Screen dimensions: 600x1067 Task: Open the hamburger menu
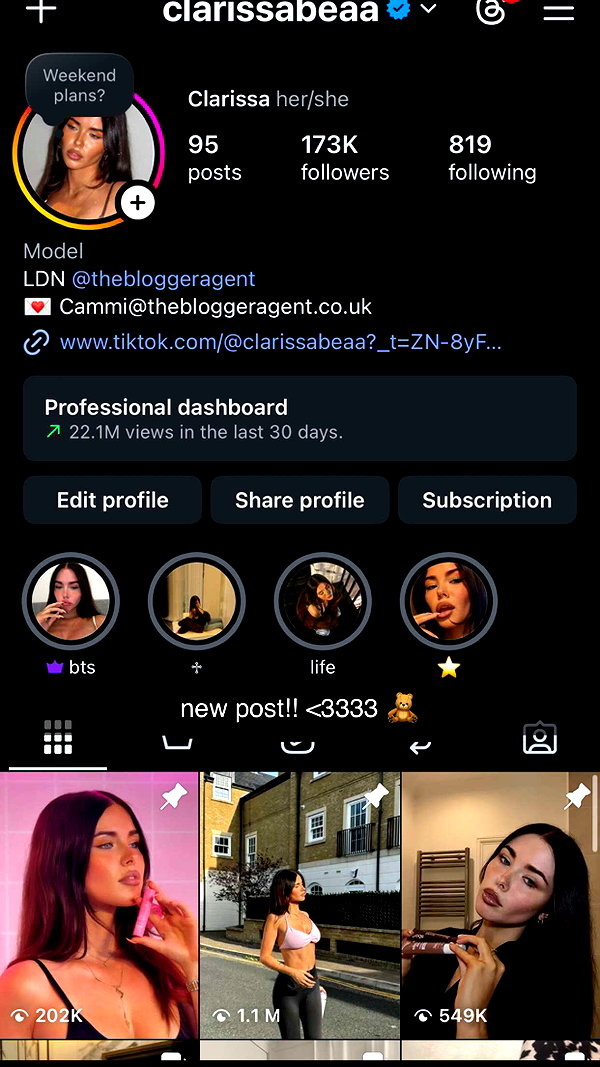(559, 11)
